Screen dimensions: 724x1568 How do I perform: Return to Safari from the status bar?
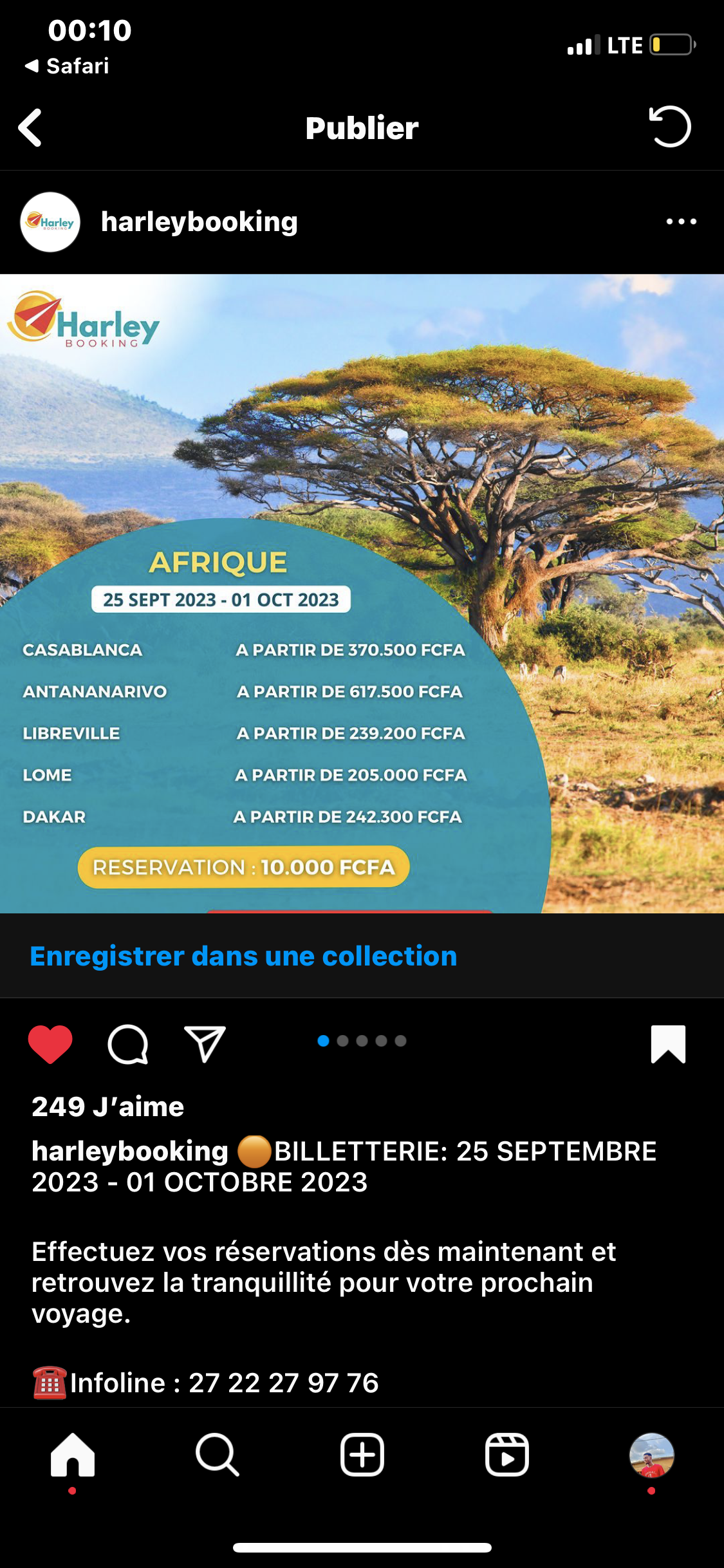click(68, 66)
